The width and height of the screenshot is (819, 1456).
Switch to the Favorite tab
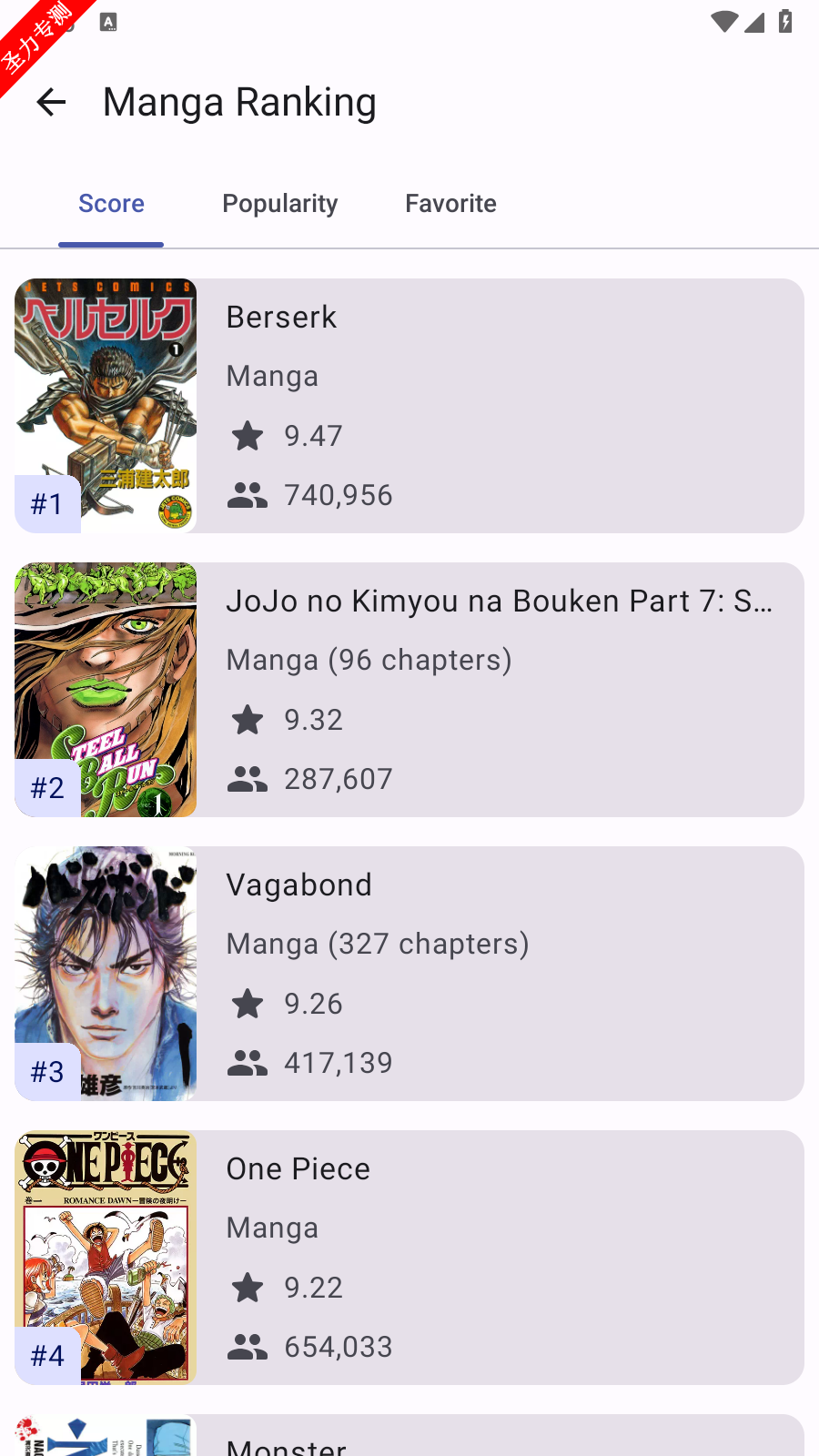point(450,204)
